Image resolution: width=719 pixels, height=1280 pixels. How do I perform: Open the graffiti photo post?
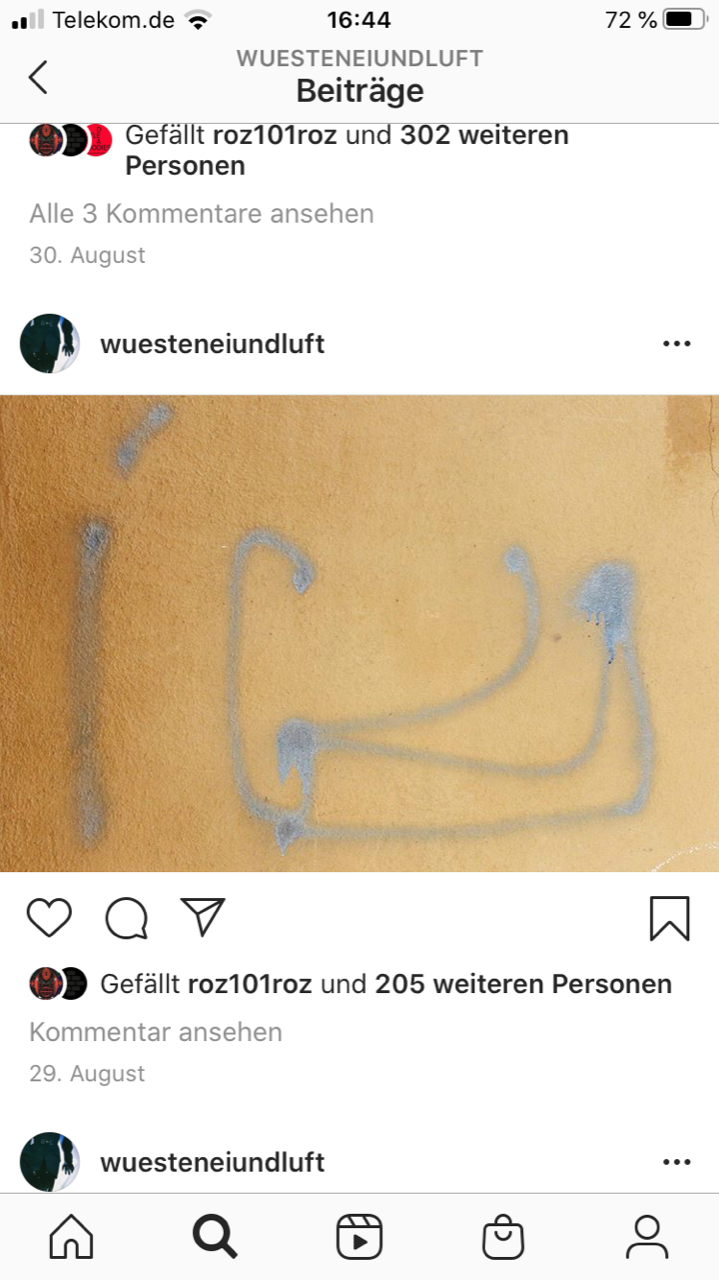359,633
